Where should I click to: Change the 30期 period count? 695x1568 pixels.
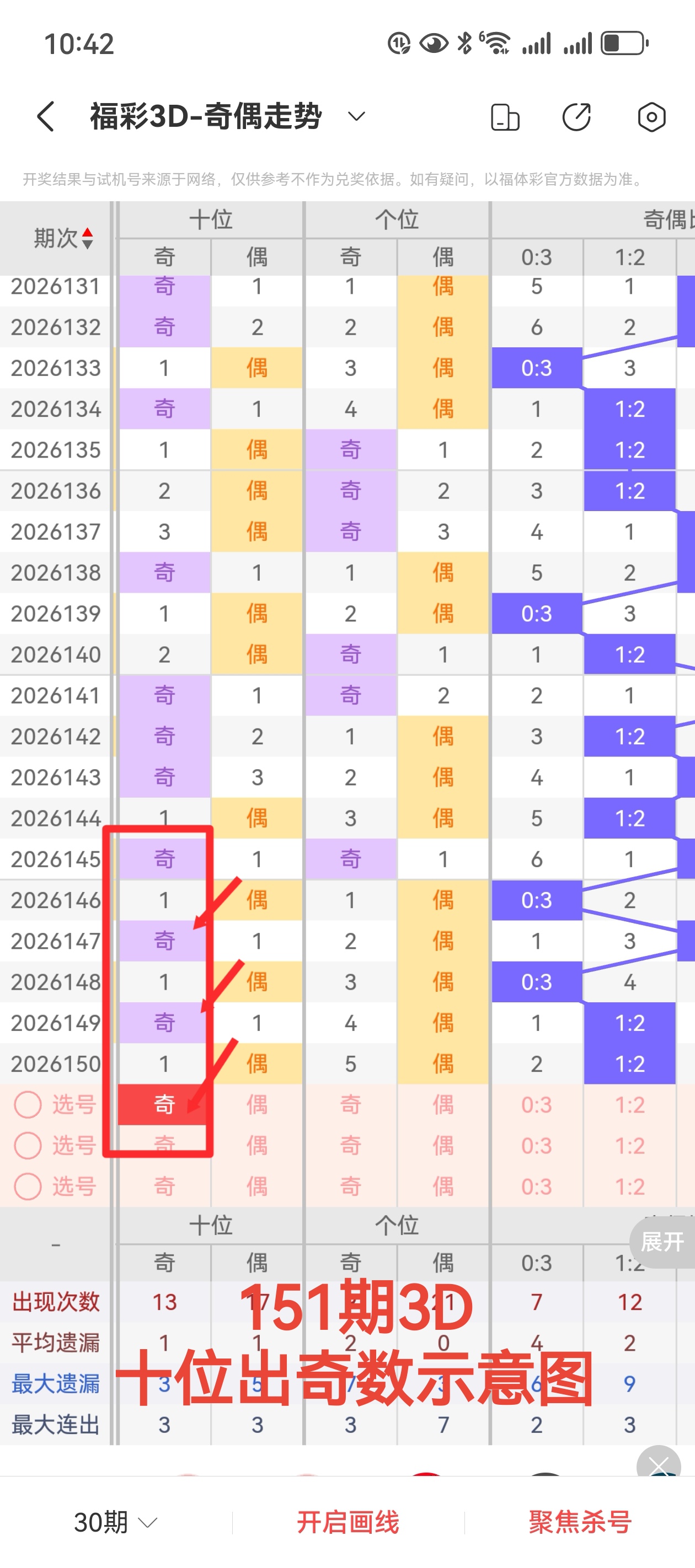click(115, 1522)
